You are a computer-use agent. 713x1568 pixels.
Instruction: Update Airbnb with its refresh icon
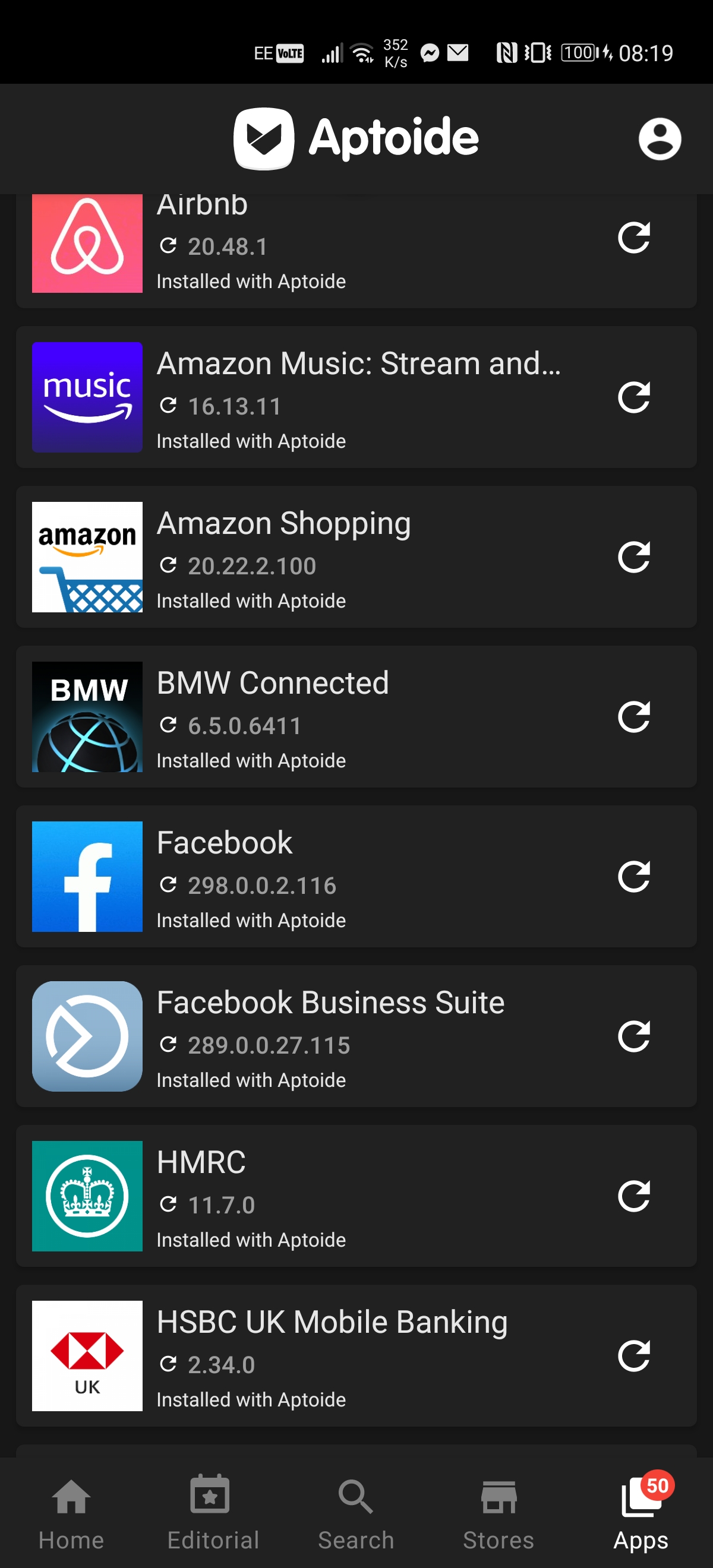[633, 237]
